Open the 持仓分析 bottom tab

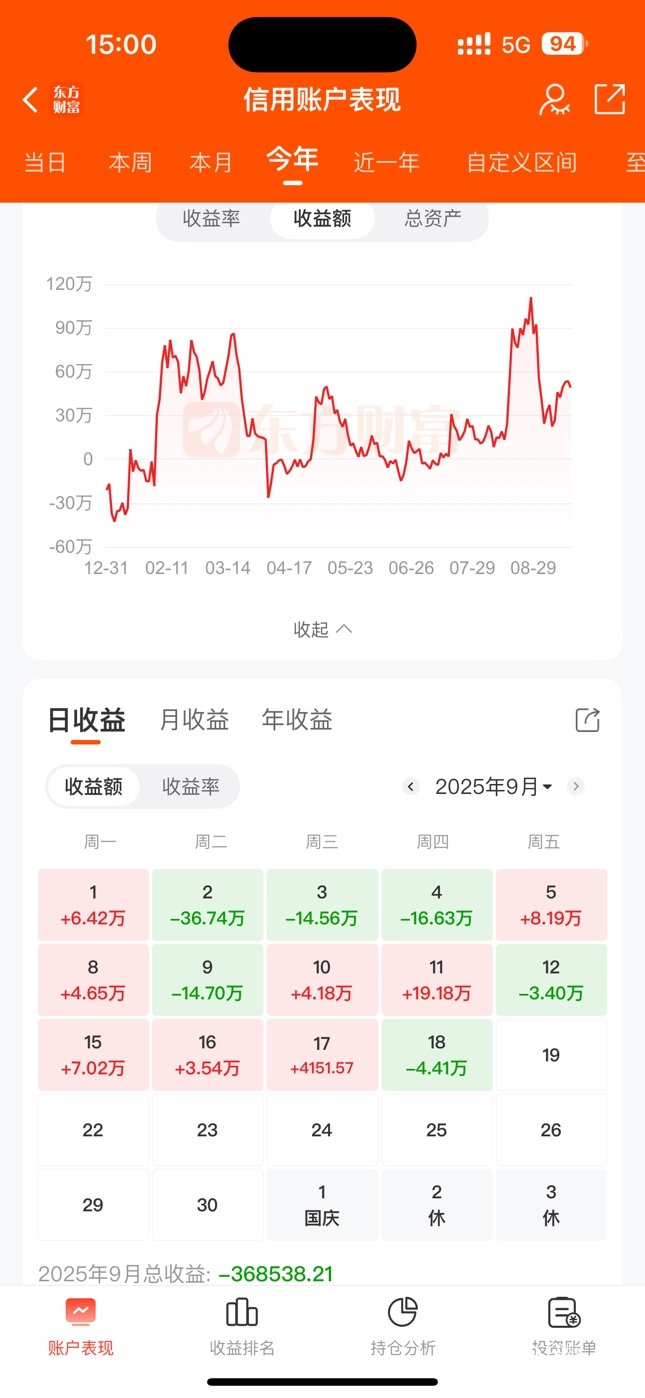(x=402, y=1326)
